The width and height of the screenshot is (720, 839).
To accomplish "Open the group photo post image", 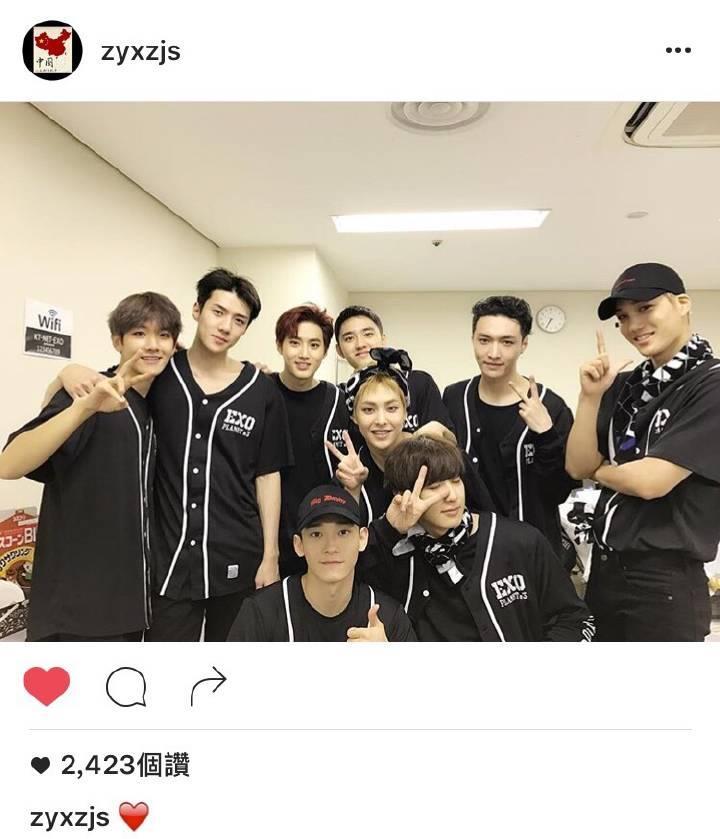I will pyautogui.click(x=360, y=370).
